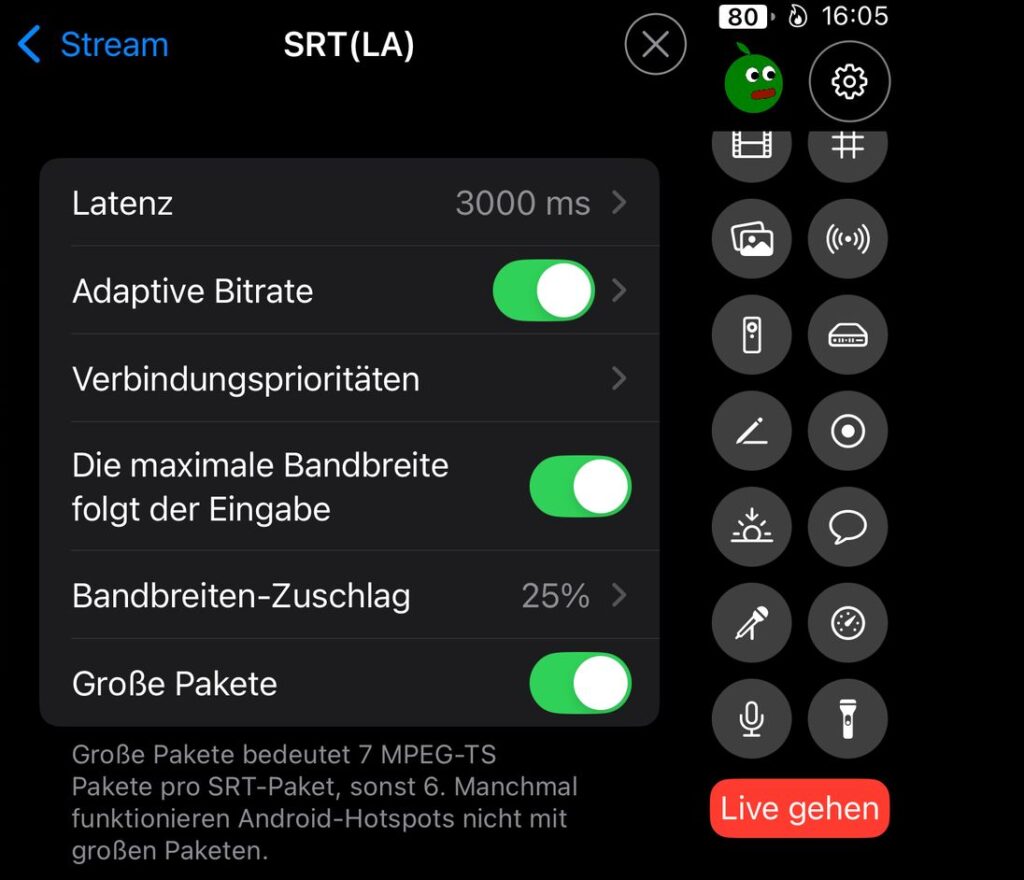1024x880 pixels.
Task: Start recording with the record button
Action: pos(847,431)
